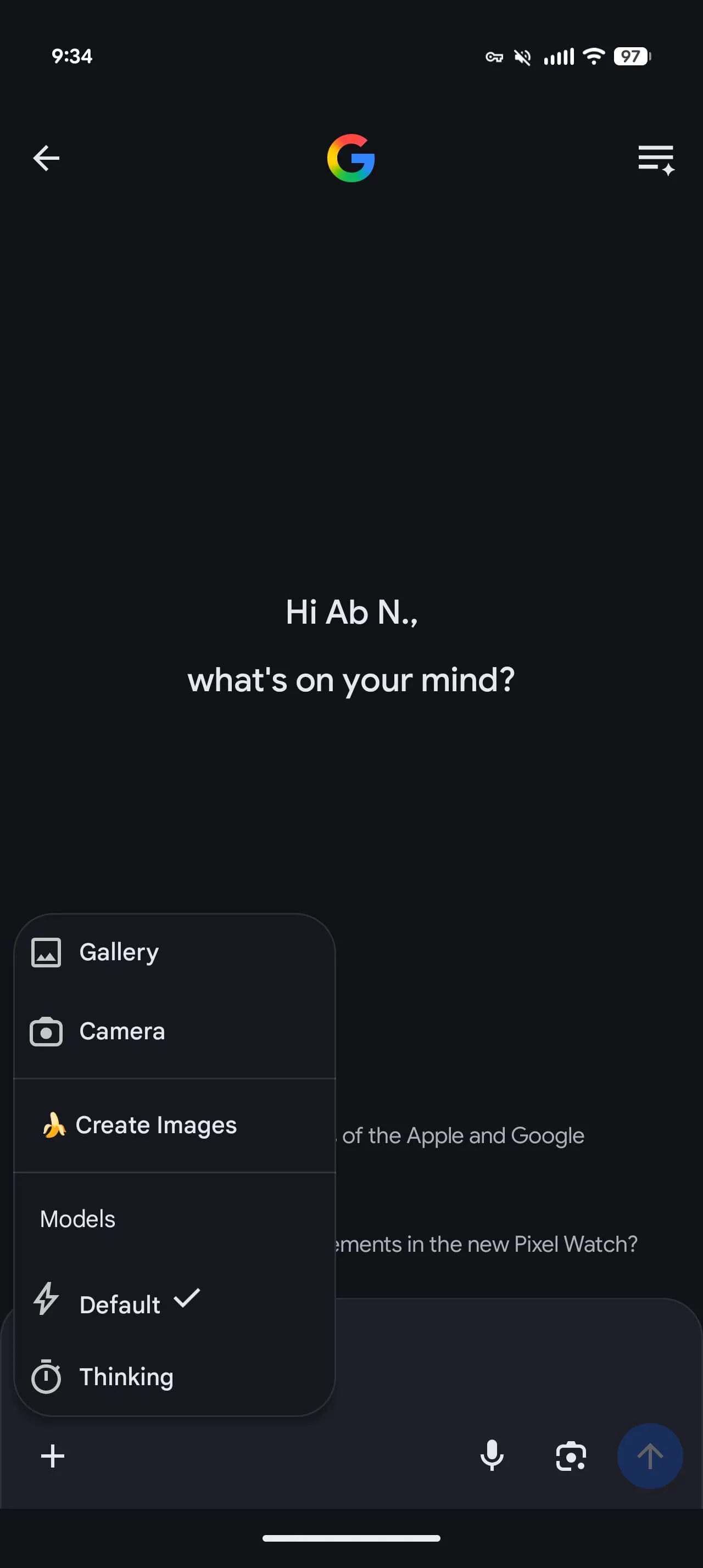The height and width of the screenshot is (1568, 703).
Task: Go back with the arrow icon
Action: [x=46, y=158]
